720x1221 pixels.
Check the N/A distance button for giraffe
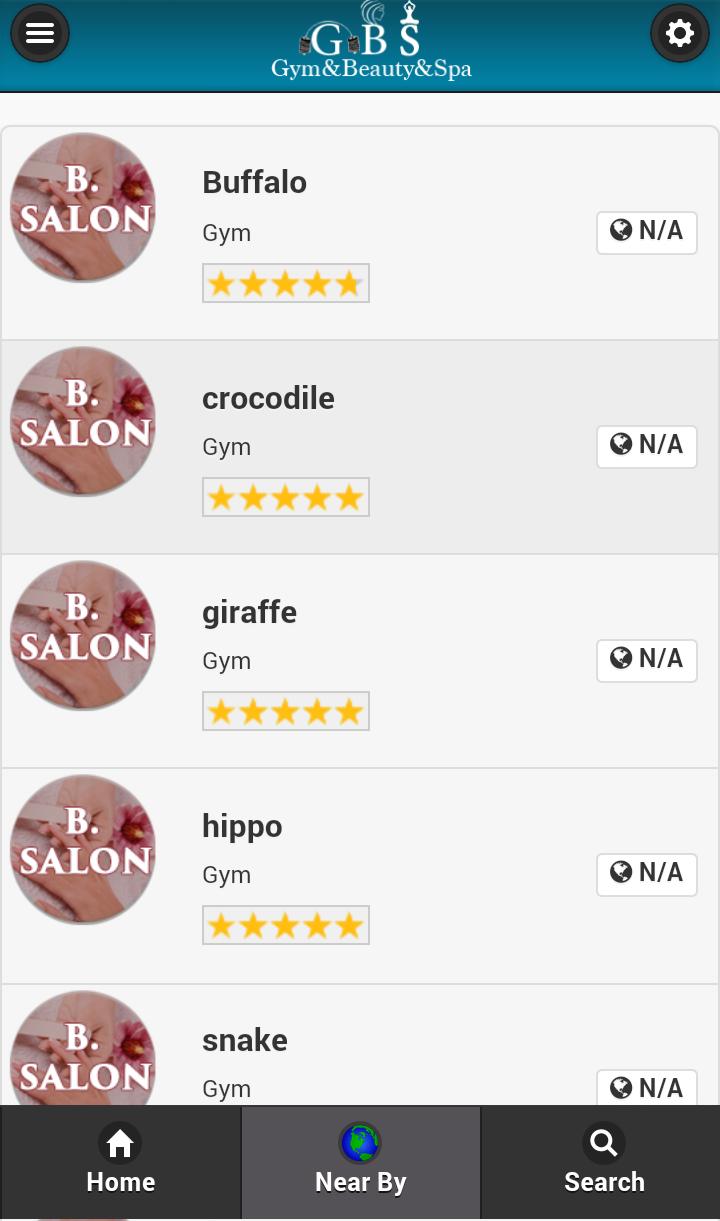coord(647,660)
